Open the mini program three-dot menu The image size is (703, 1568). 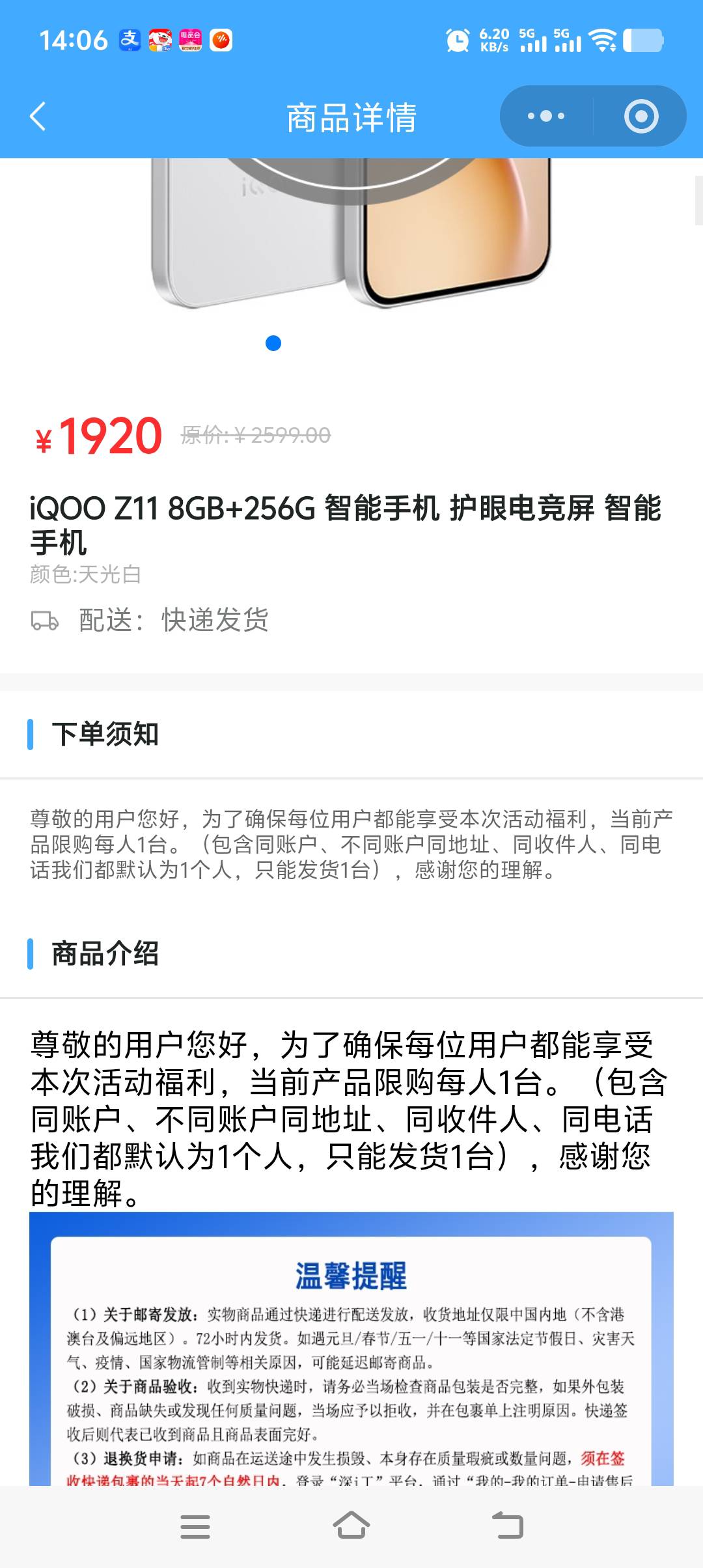(x=546, y=117)
